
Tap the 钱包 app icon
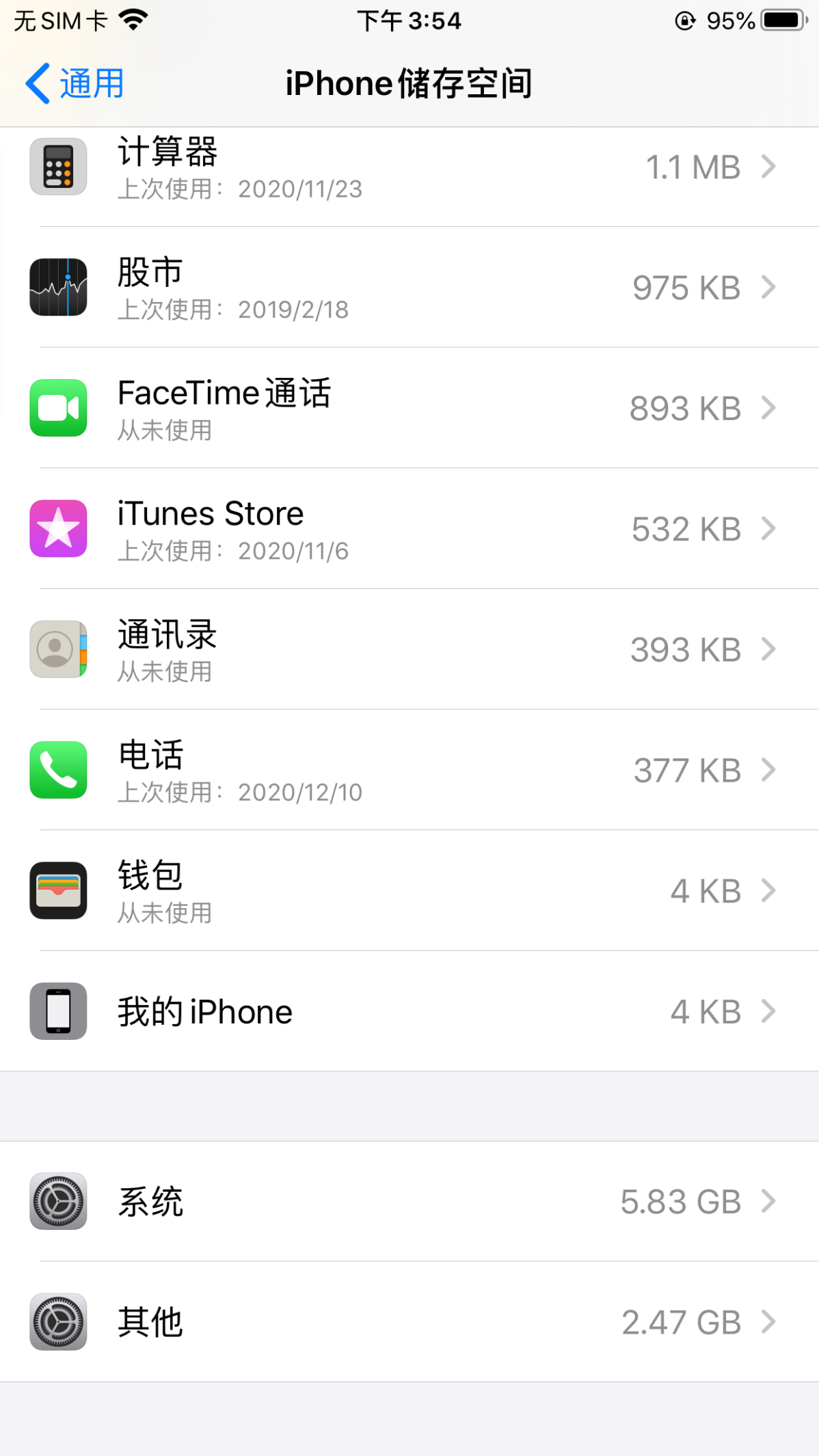pos(58,891)
